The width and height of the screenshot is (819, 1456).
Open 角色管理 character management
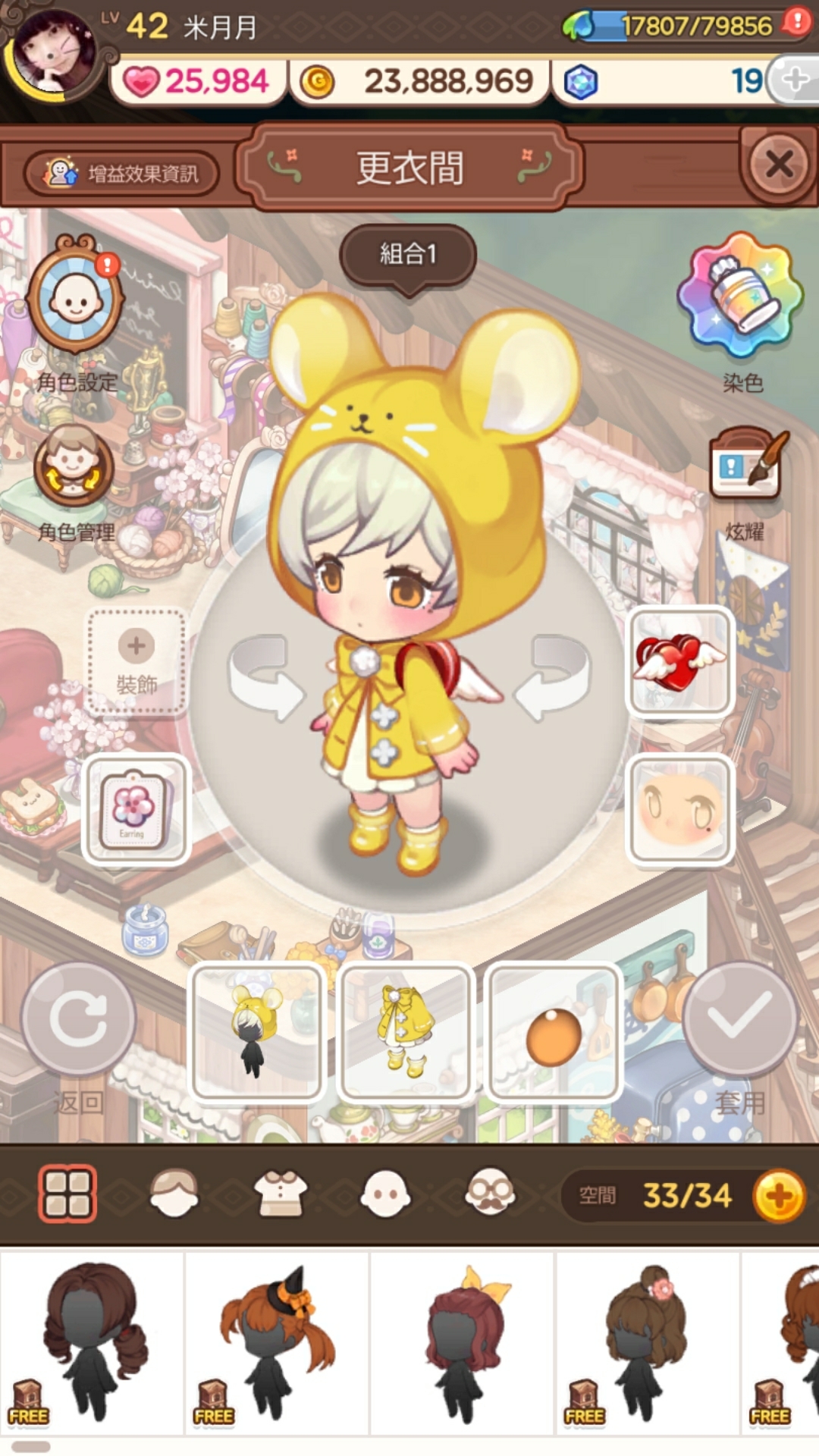[74, 466]
